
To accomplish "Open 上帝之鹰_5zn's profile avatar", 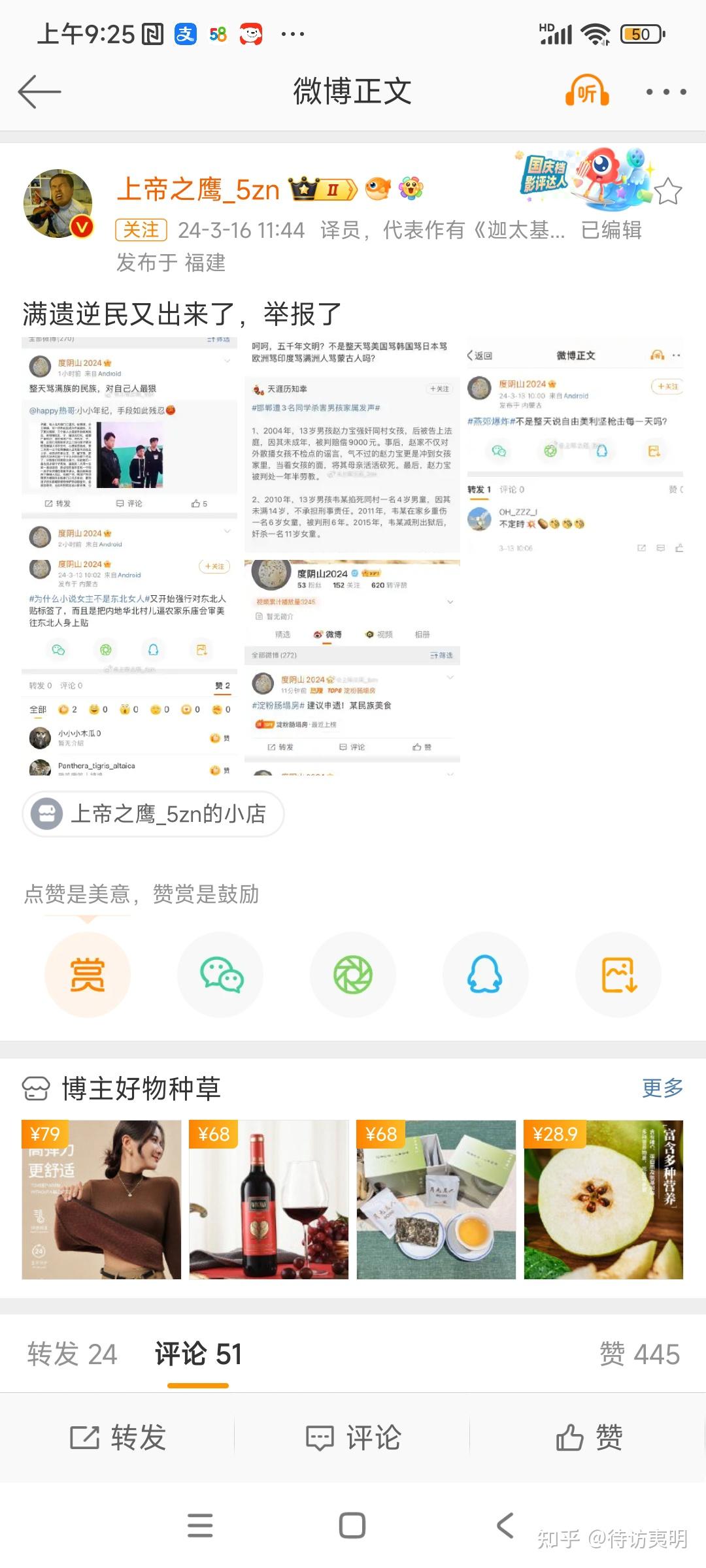I will coord(58,203).
